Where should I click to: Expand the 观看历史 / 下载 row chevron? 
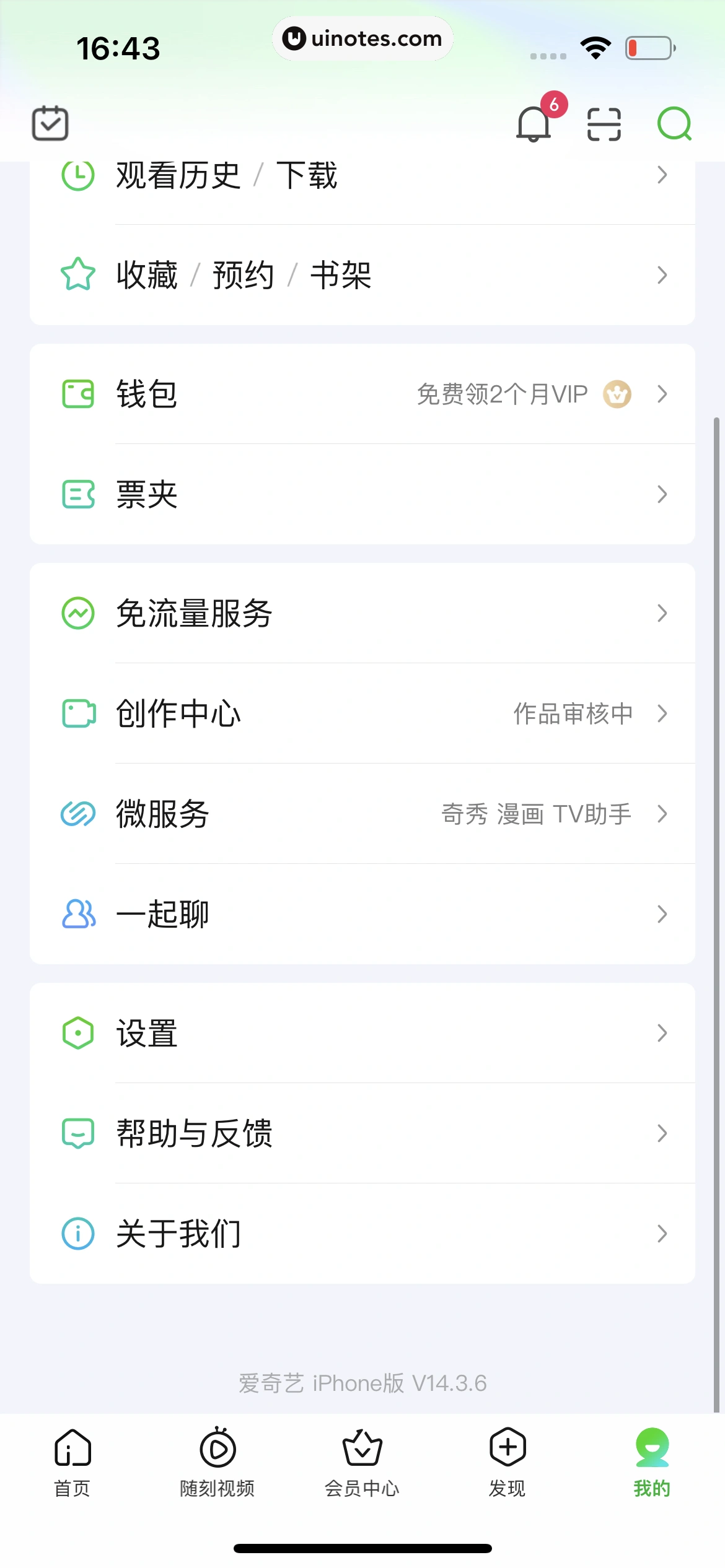point(662,176)
